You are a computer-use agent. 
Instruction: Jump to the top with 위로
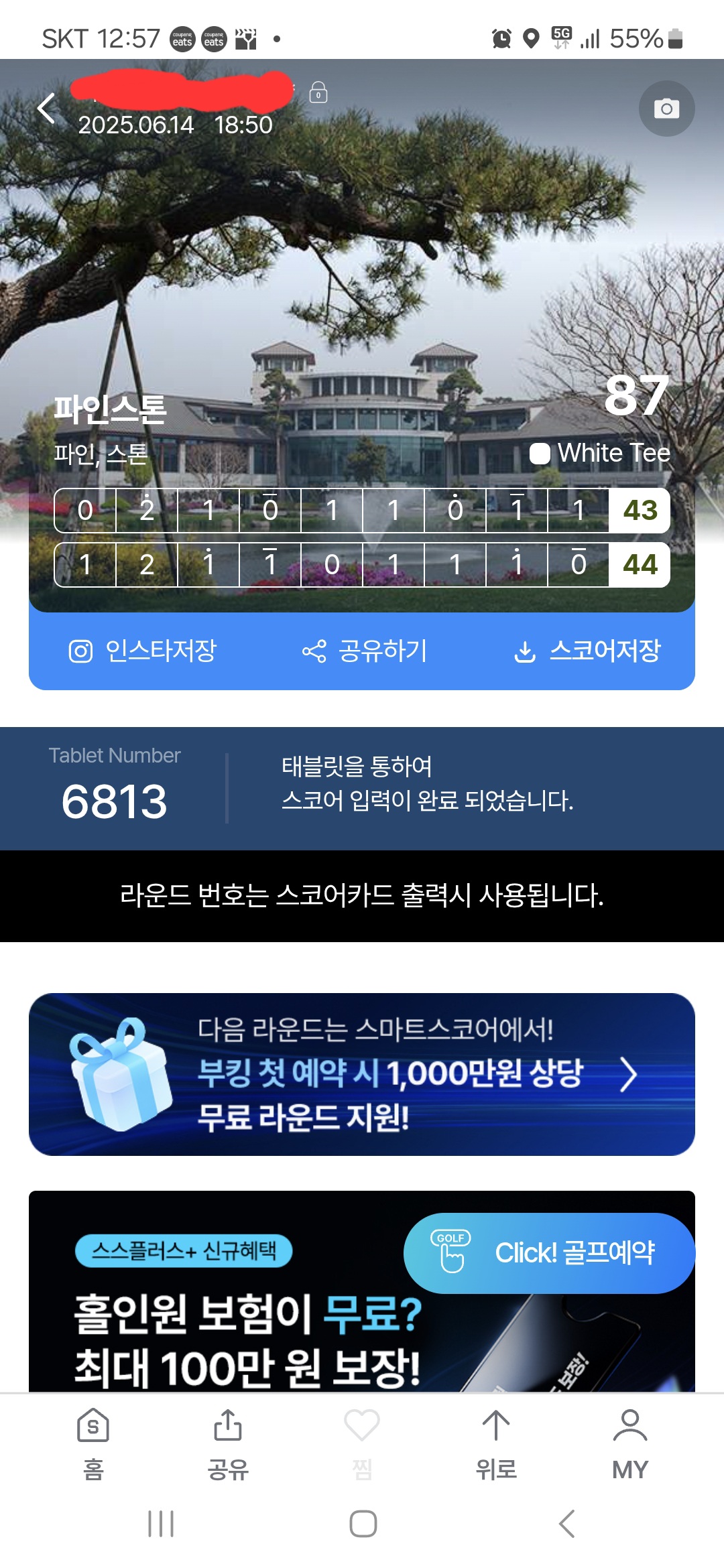(x=496, y=1443)
